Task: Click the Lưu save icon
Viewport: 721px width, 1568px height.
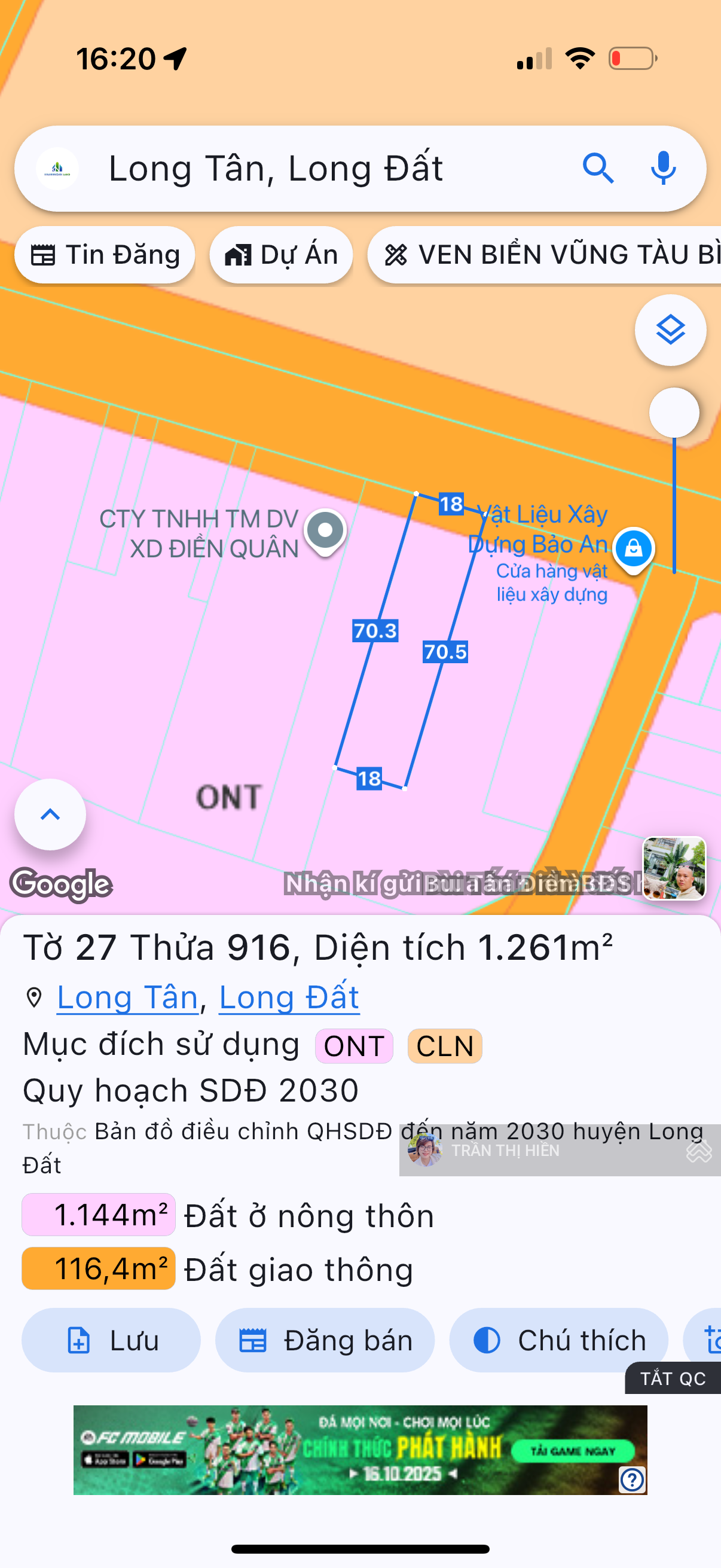Action: click(x=79, y=1341)
